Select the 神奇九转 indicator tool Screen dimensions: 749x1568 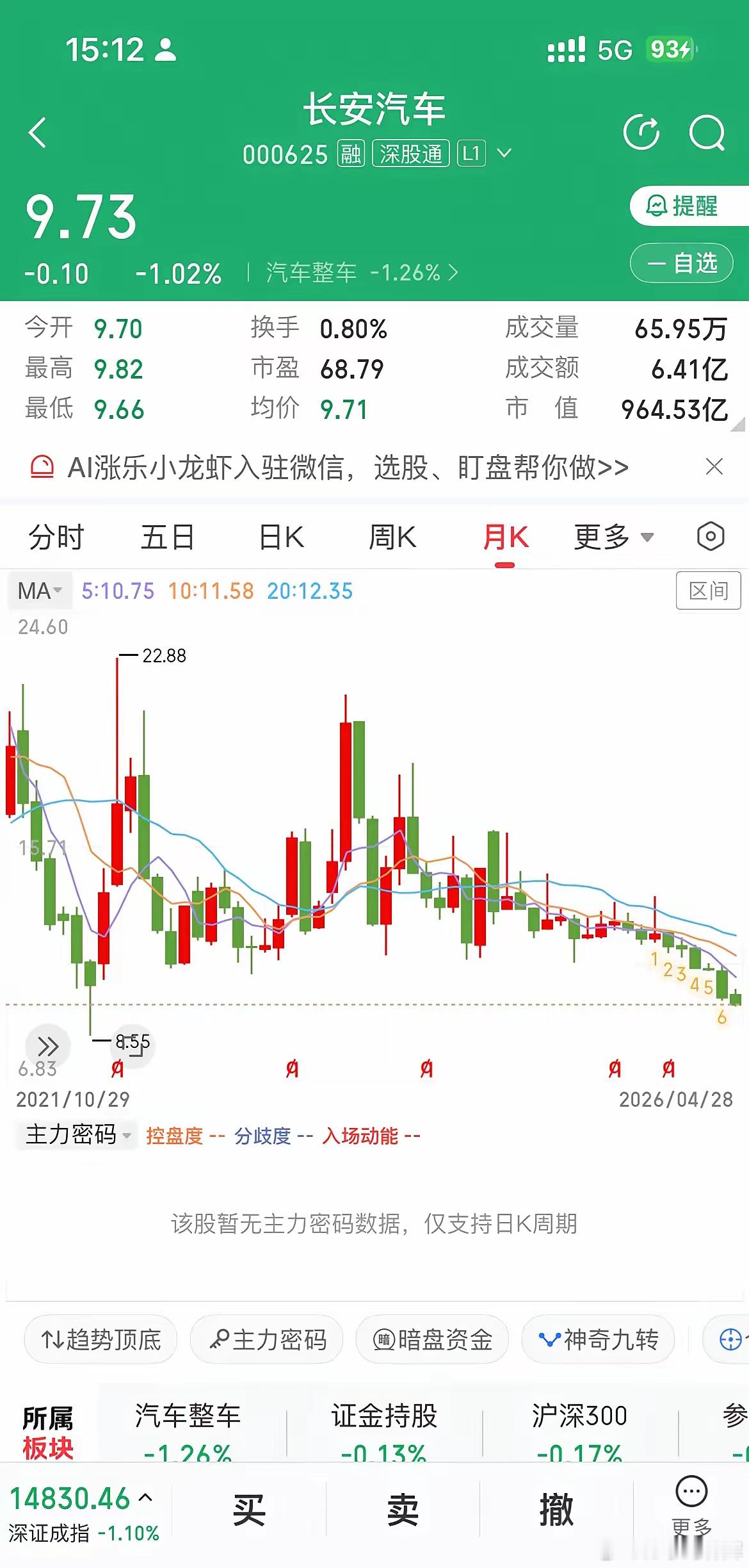tap(597, 1339)
